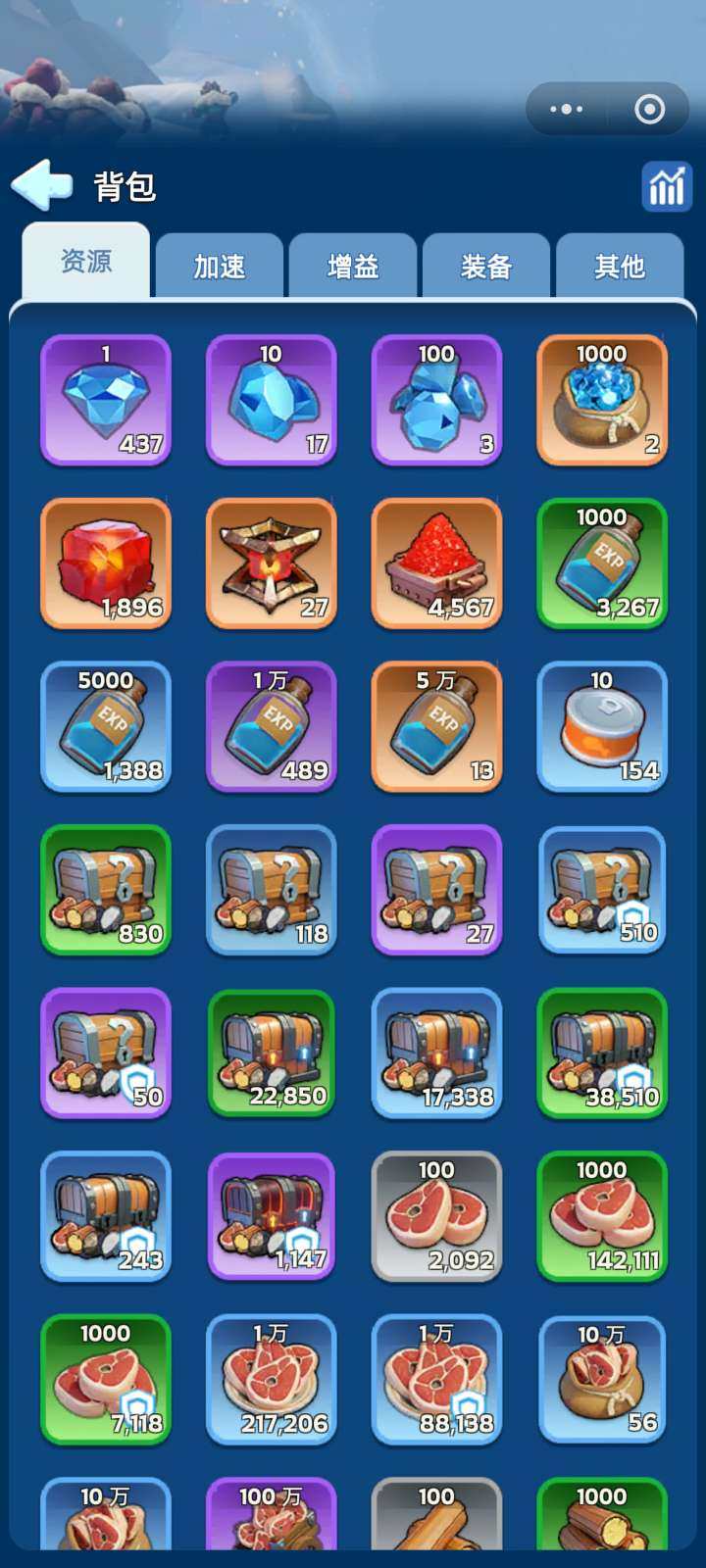
Task: Select the single diamond item with count 437
Action: [x=105, y=400]
